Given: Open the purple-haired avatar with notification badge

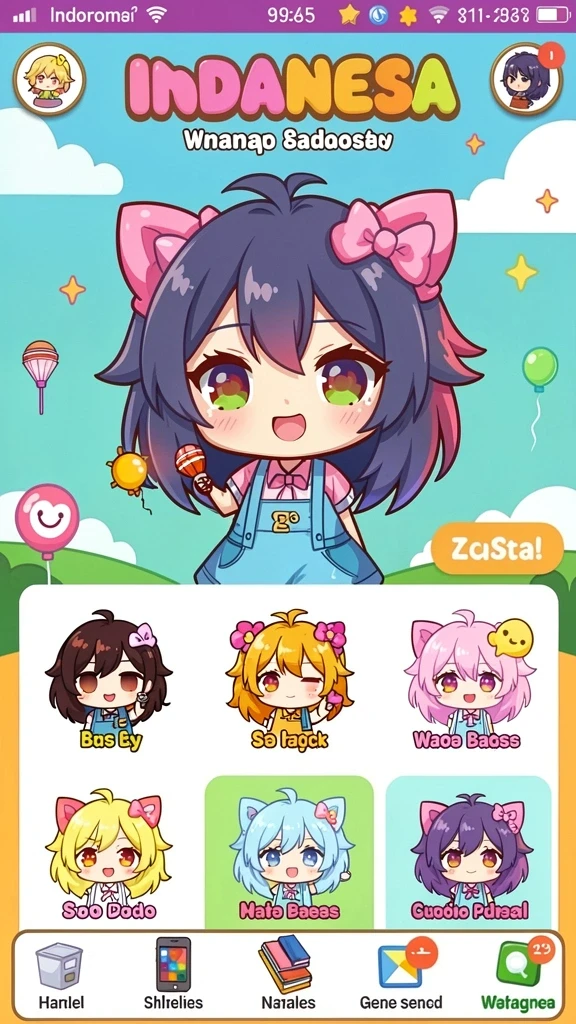Looking at the screenshot, I should click(526, 78).
